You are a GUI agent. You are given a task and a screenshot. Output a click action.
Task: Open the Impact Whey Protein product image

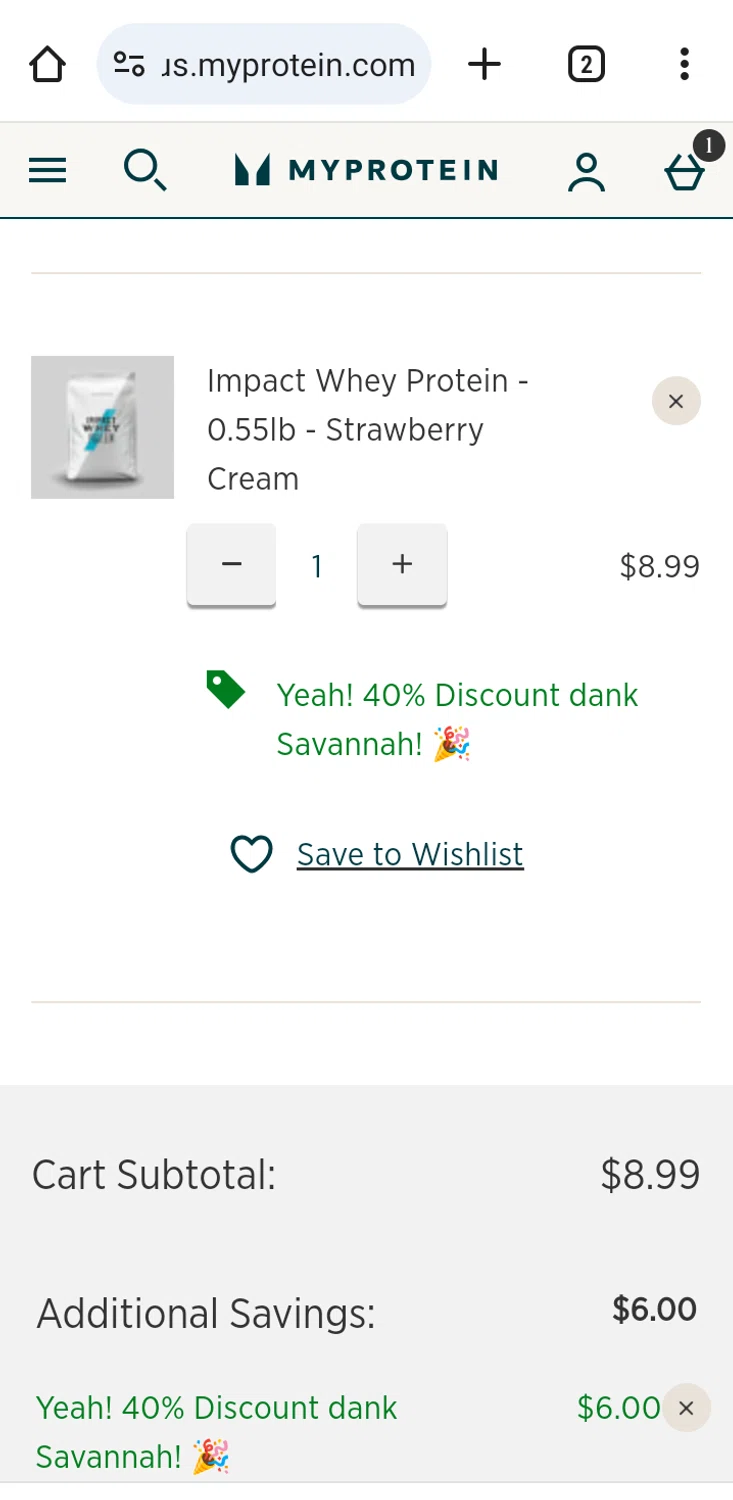click(102, 427)
